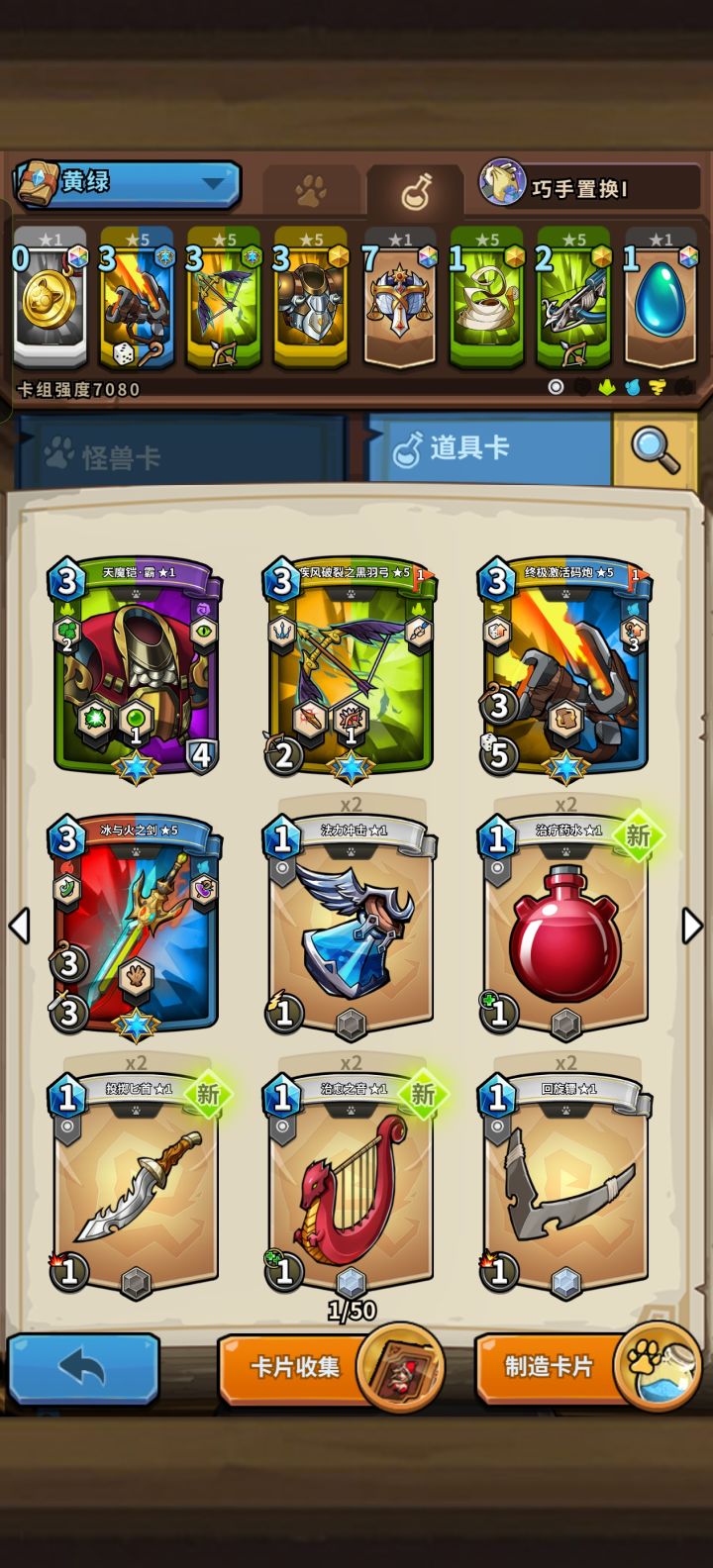Viewport: 713px width, 1568px height.
Task: Switch to the 怪兽卡 tab
Action: (178, 447)
